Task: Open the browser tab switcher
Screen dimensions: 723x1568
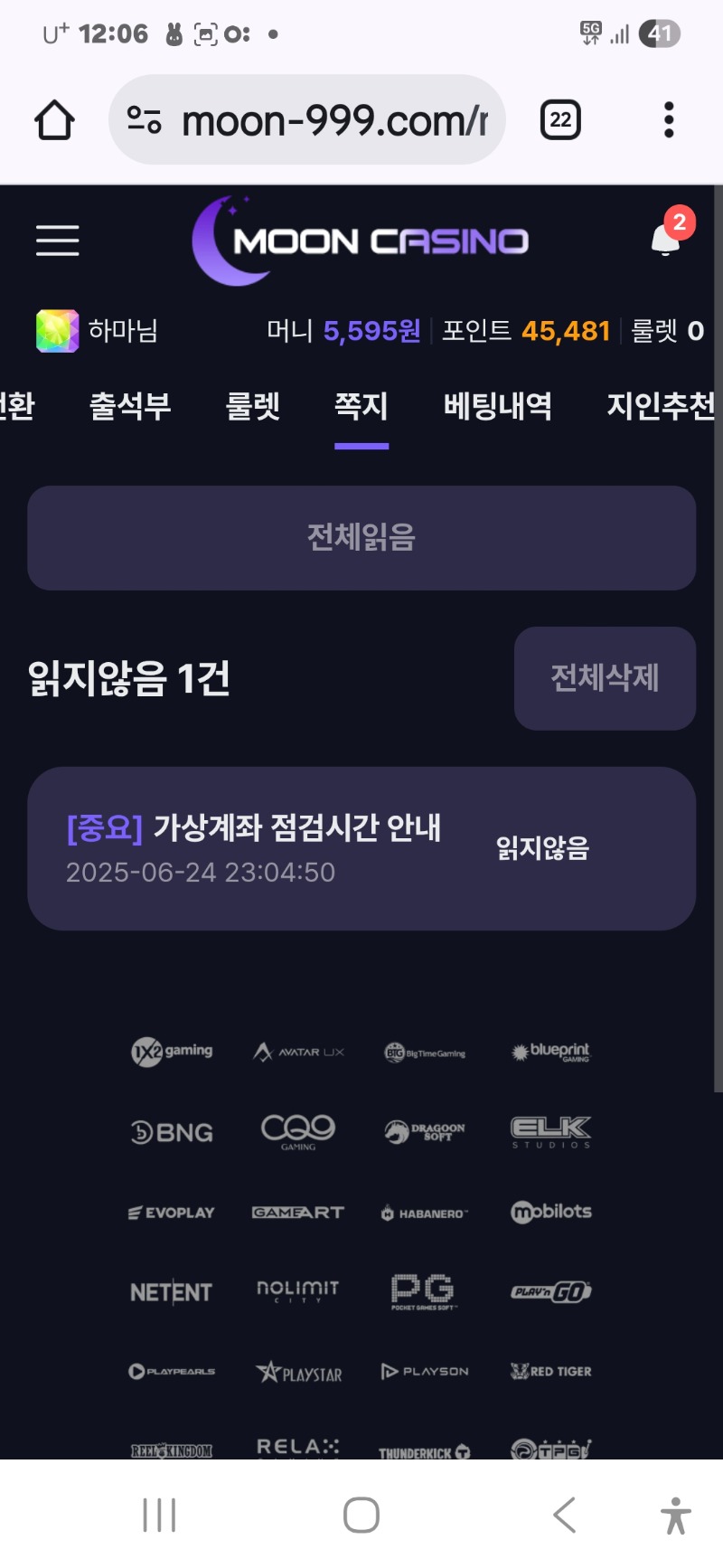Action: 560,120
